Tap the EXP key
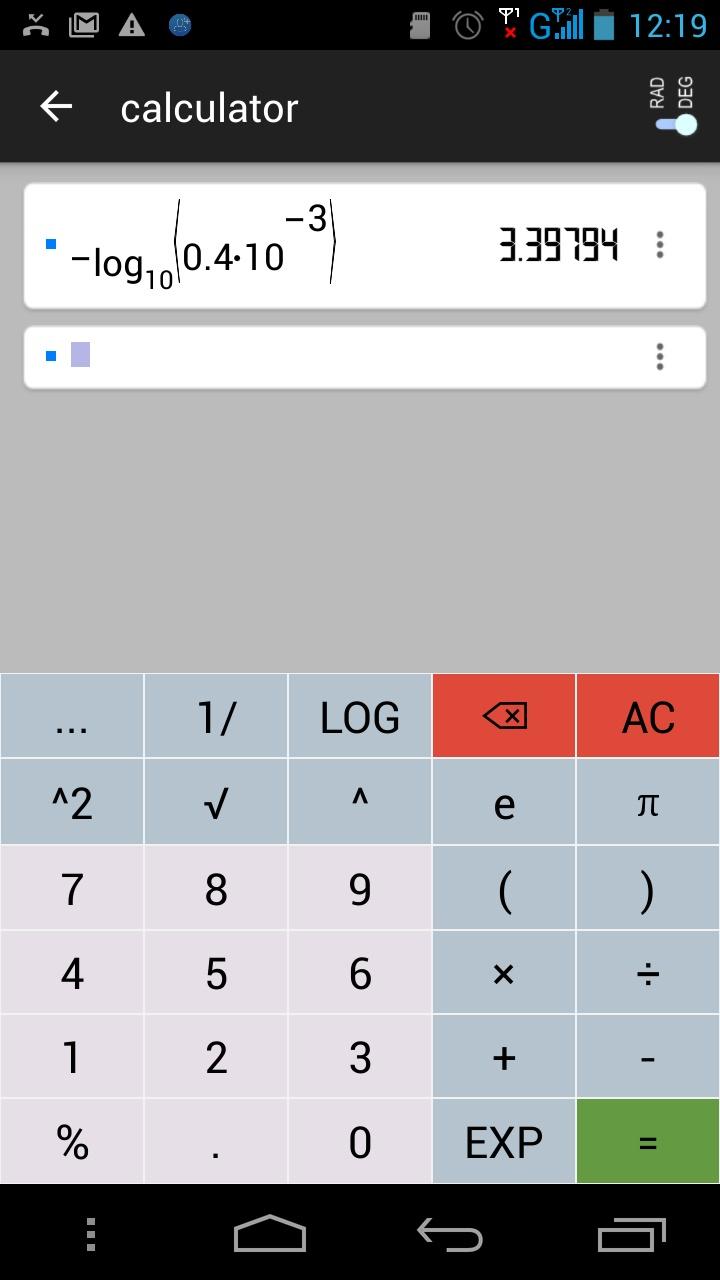 504,1142
